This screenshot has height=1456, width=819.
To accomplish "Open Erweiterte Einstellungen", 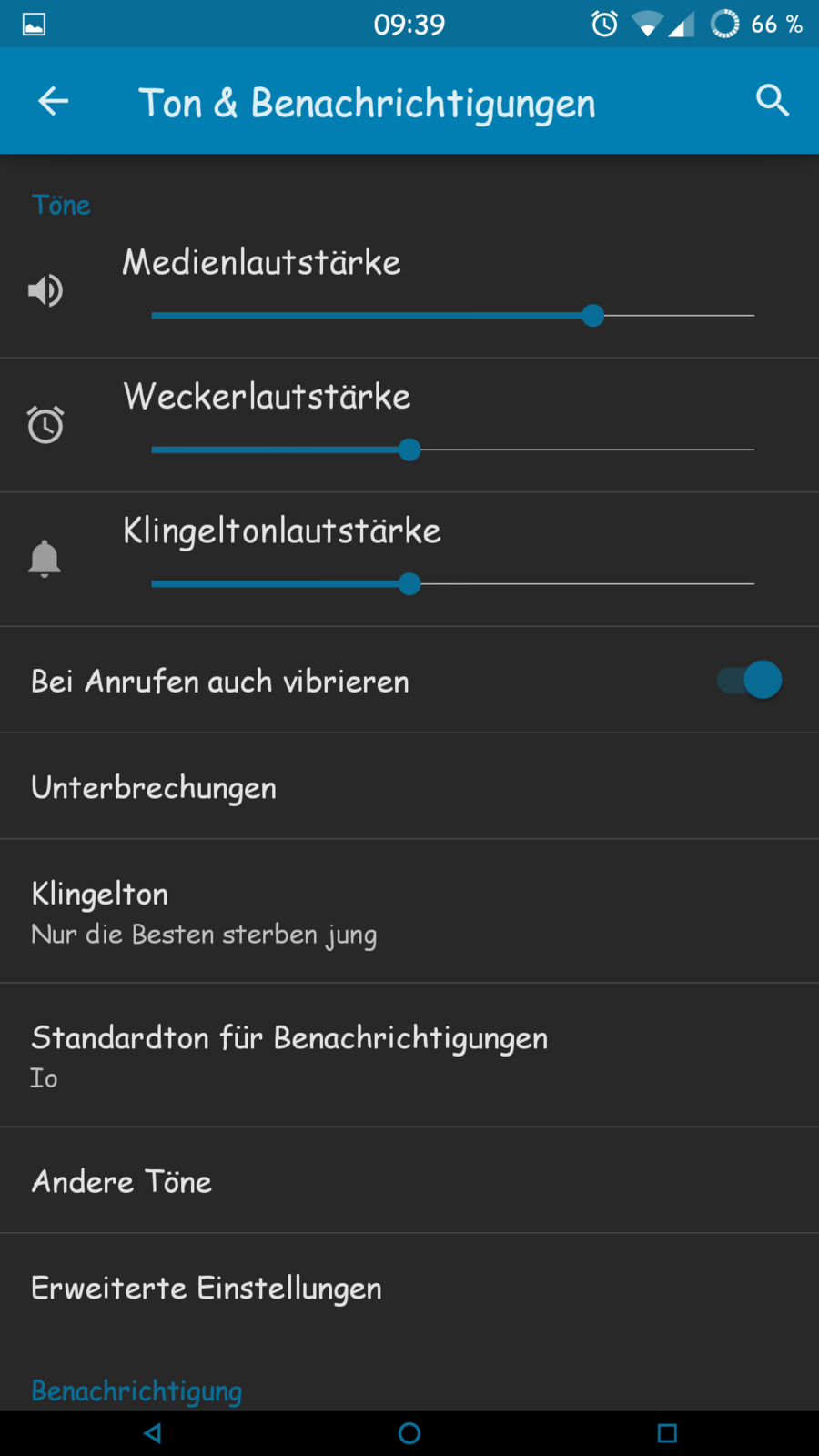I will pyautogui.click(x=409, y=1288).
